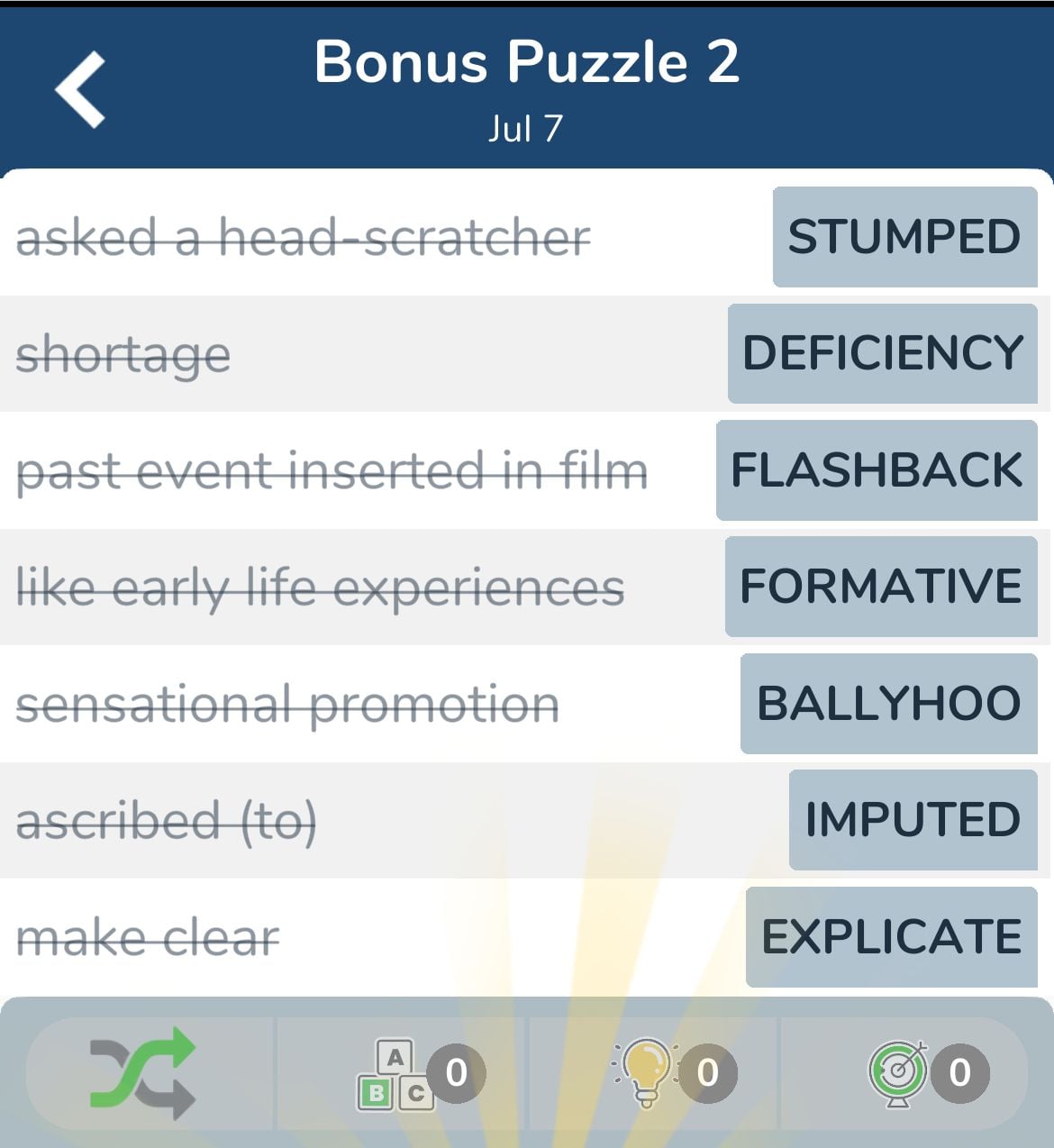
Task: Select the DEFICIENCY answer tile
Action: coord(883,353)
